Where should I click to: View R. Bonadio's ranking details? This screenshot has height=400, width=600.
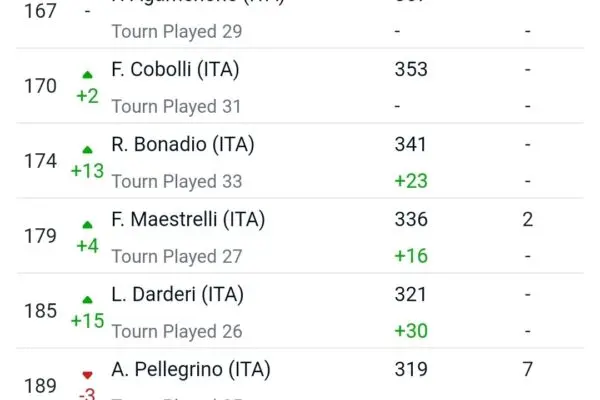pyautogui.click(x=182, y=145)
